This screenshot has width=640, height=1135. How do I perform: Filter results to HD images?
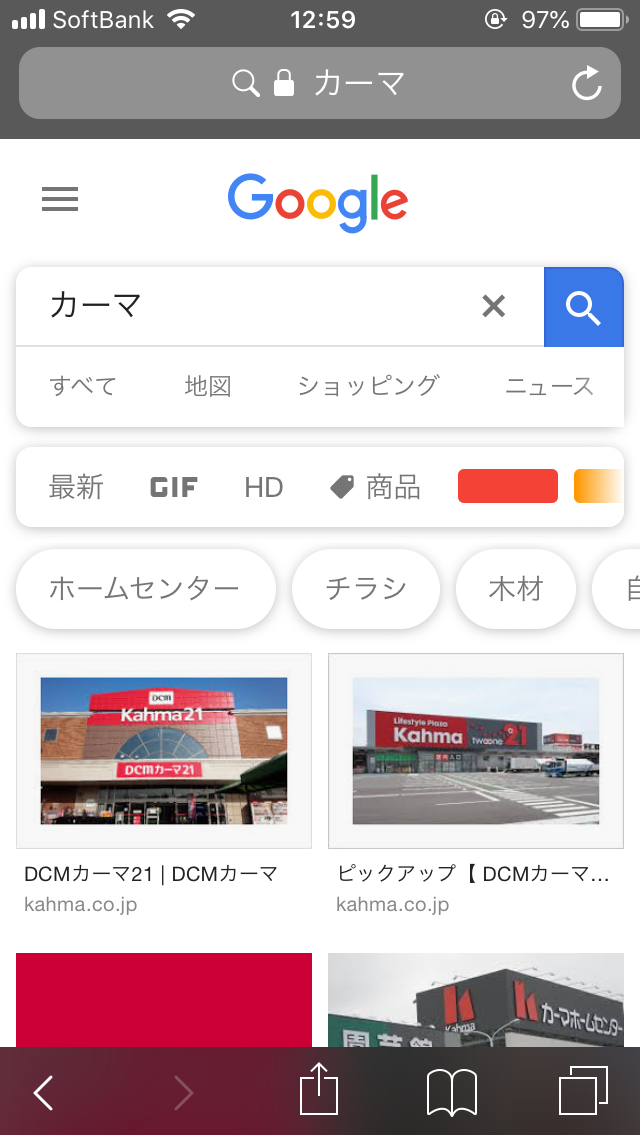coord(264,487)
